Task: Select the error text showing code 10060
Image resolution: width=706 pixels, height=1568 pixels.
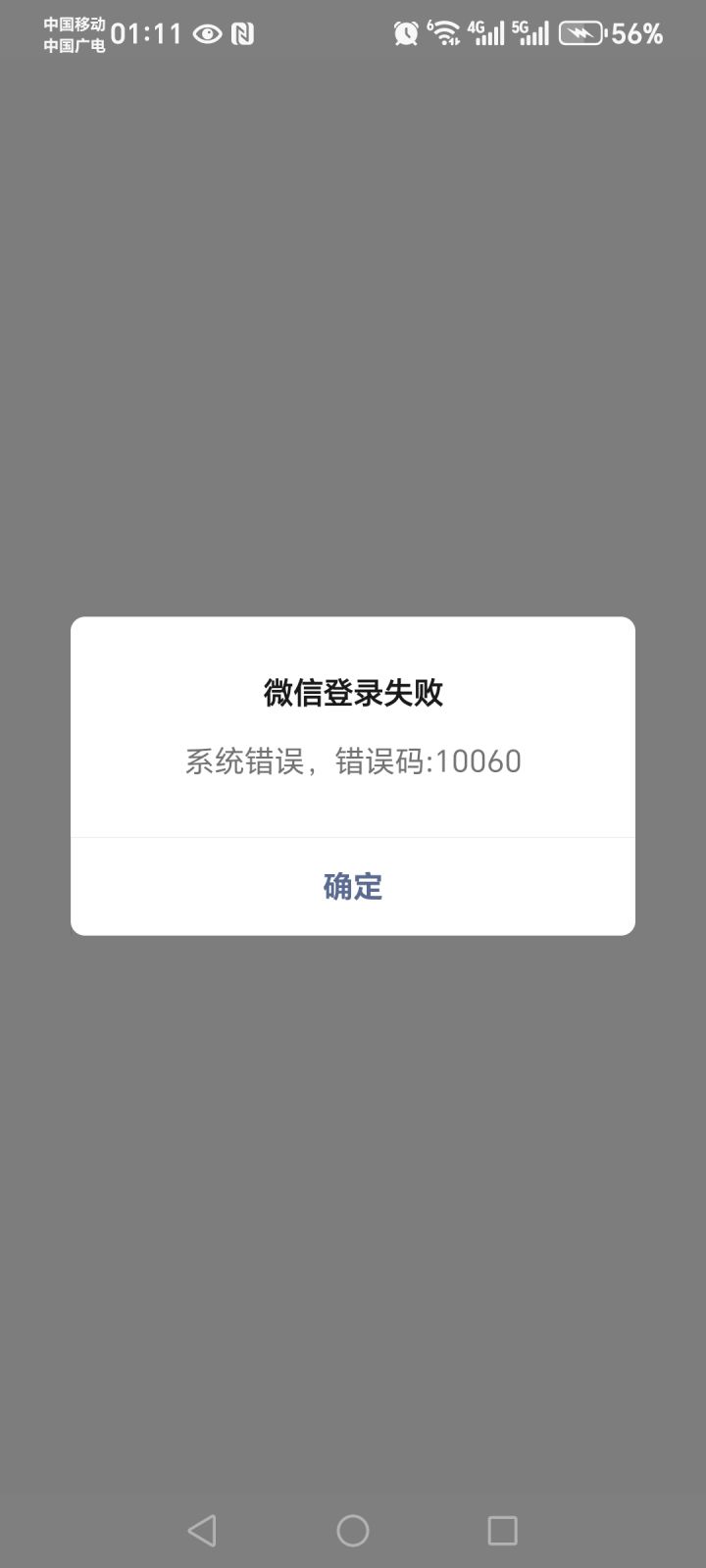Action: coord(353,761)
